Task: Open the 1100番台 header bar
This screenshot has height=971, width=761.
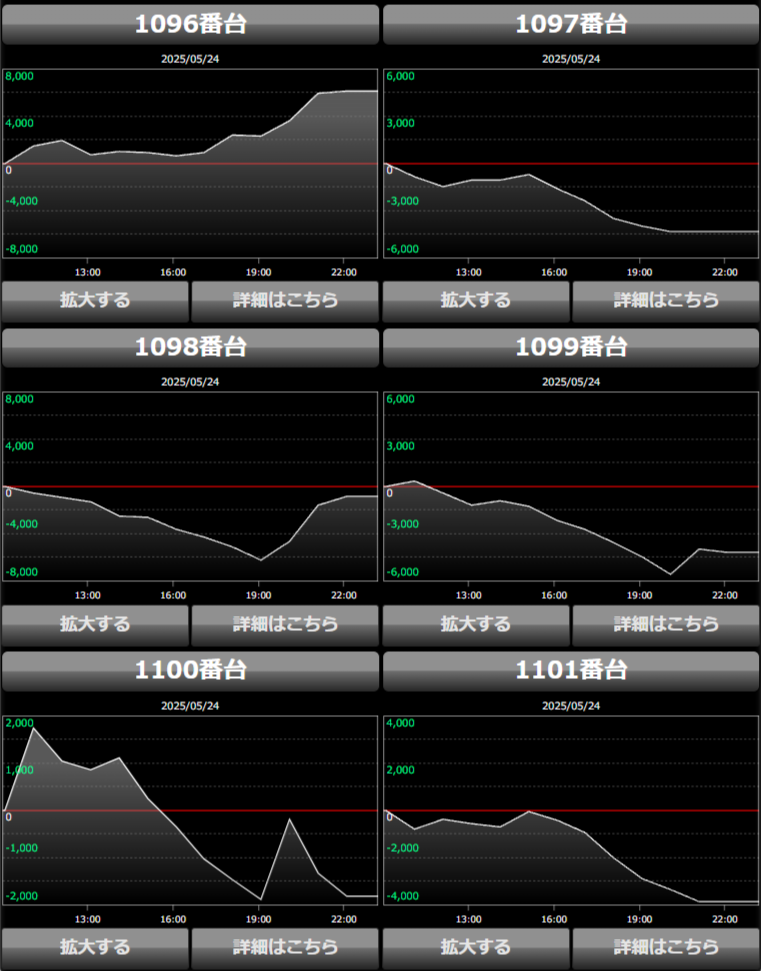Action: (190, 671)
